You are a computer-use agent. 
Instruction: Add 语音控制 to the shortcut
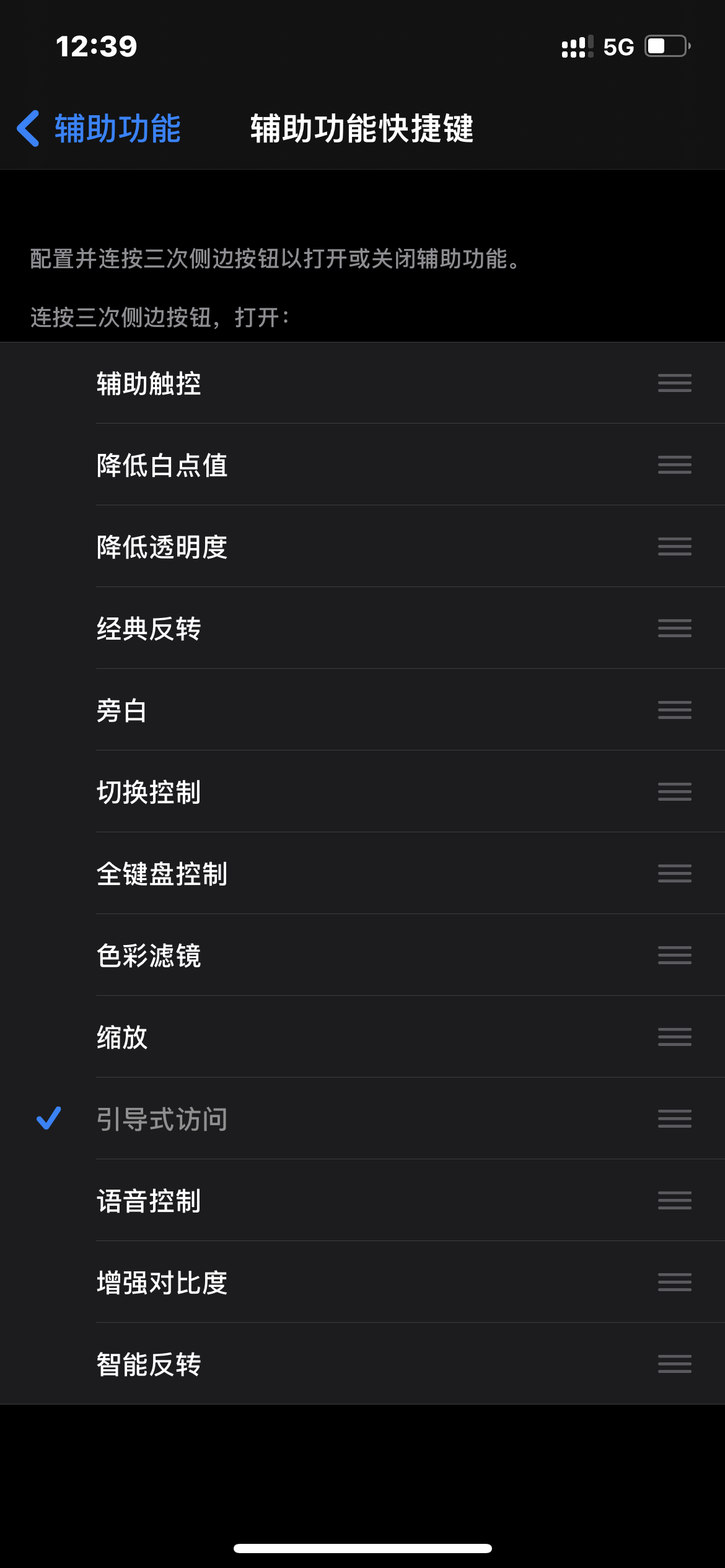149,1201
